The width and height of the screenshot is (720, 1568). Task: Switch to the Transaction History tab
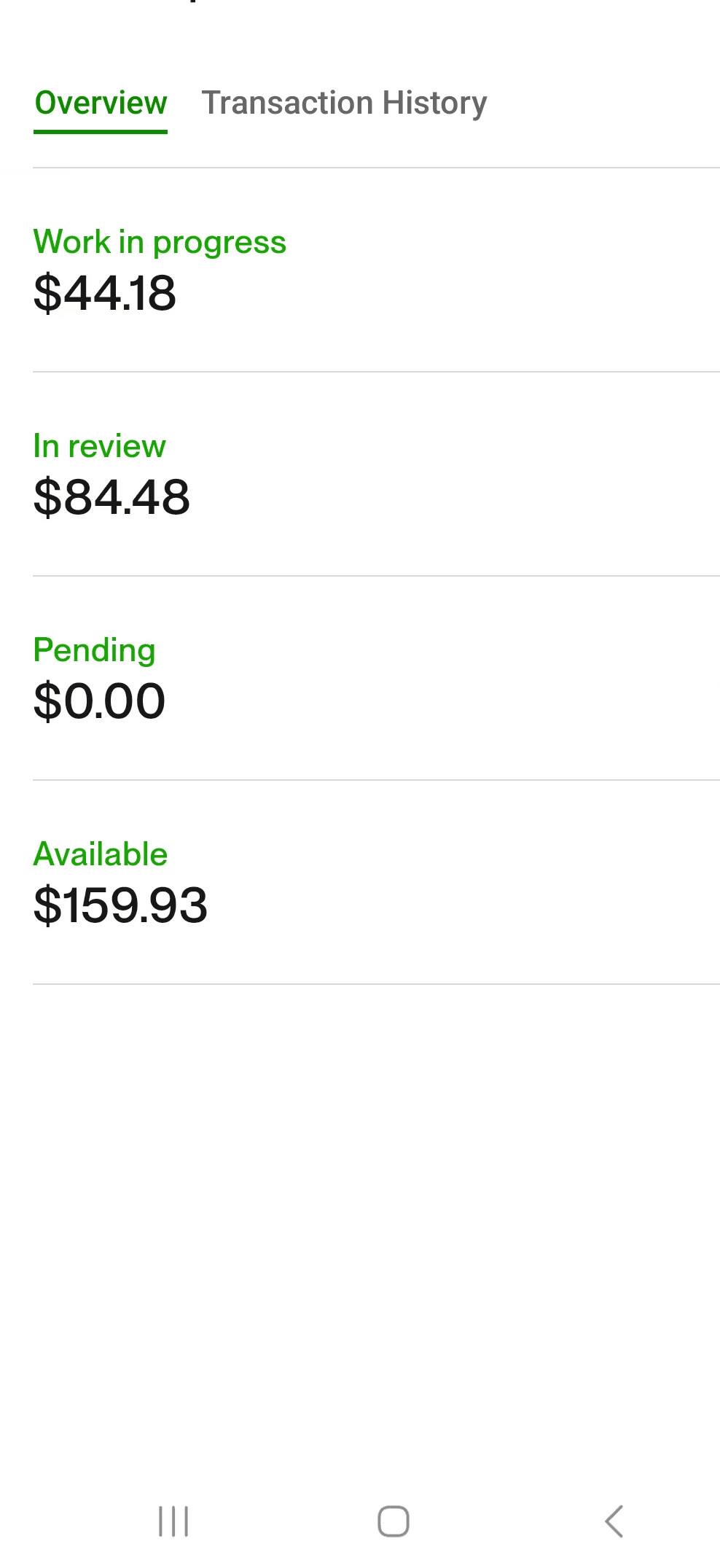tap(345, 103)
